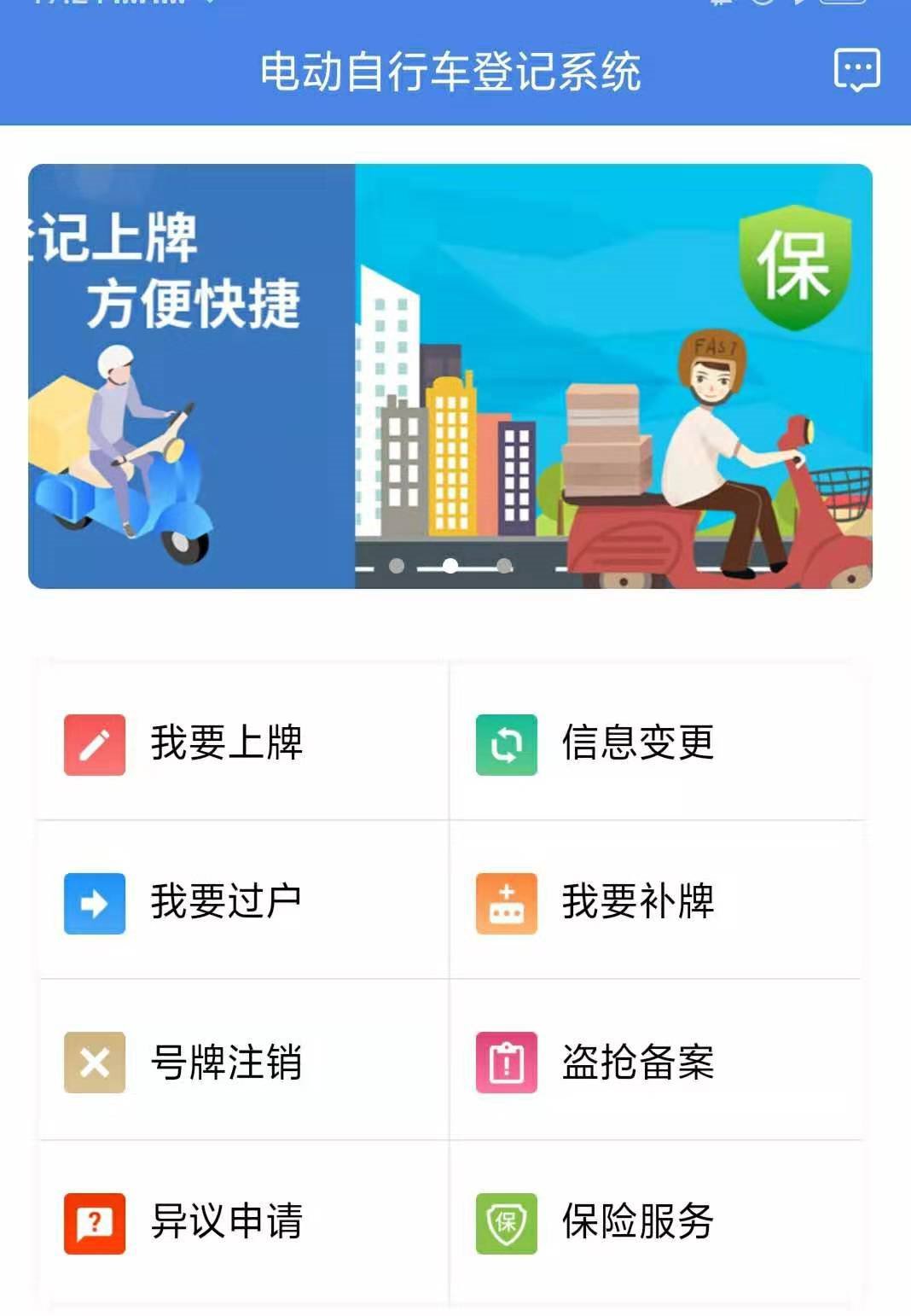Open 号牌注销 plate cancellation
Screen dimensions: 911x1316
[x=225, y=1063]
